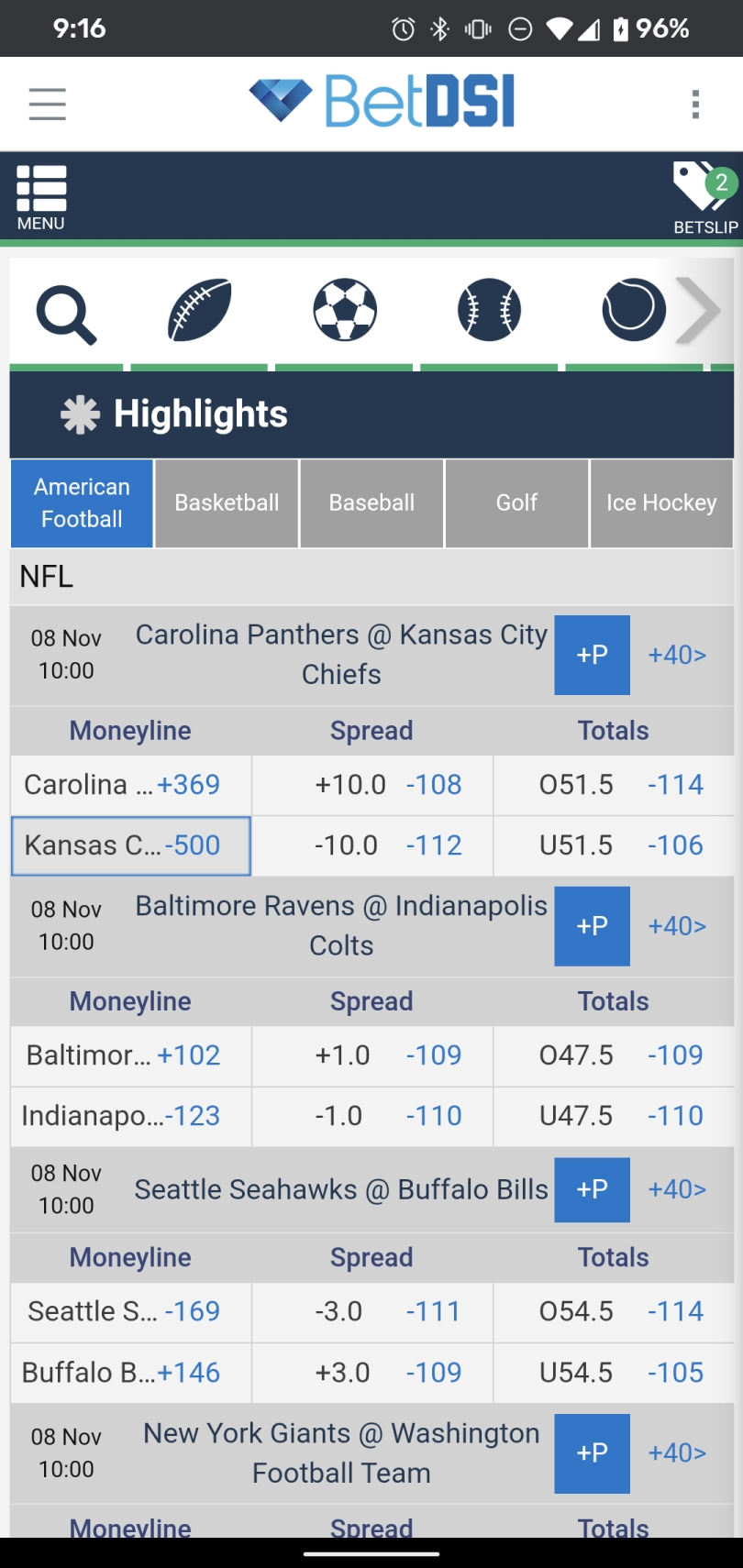
Task: Open the hamburger menu at top left
Action: [x=48, y=104]
